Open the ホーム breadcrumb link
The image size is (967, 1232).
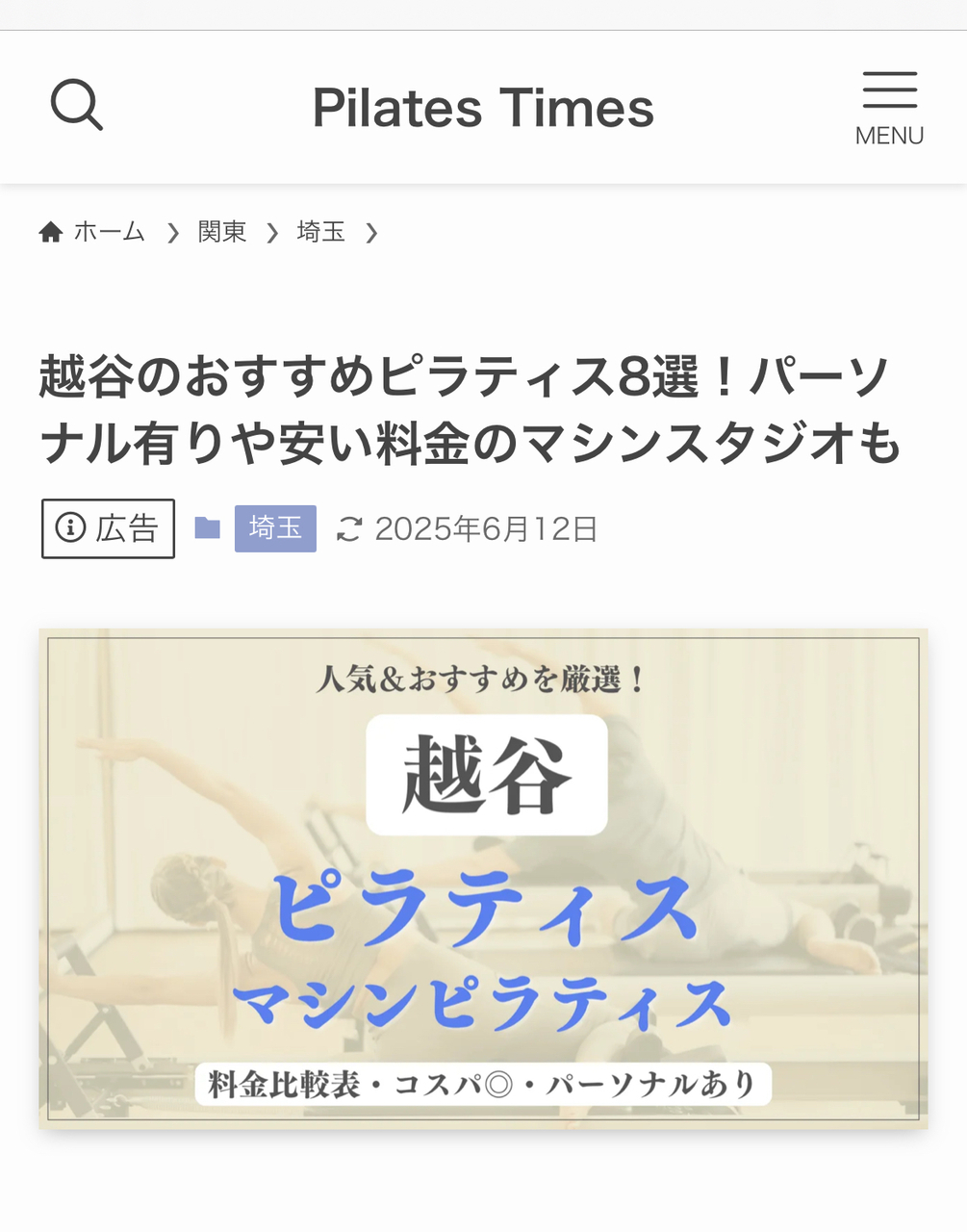pyautogui.click(x=93, y=232)
